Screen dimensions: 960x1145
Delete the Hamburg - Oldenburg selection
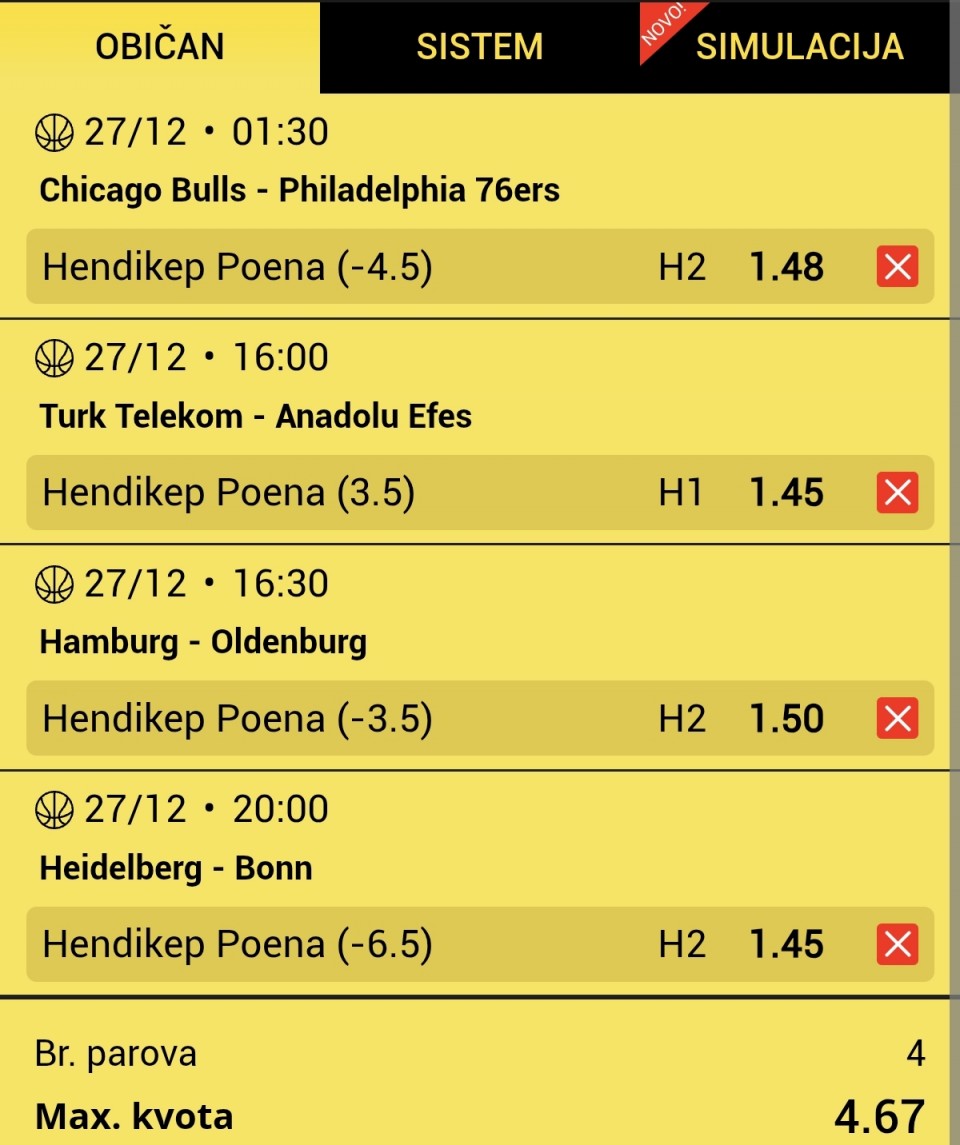click(x=897, y=718)
